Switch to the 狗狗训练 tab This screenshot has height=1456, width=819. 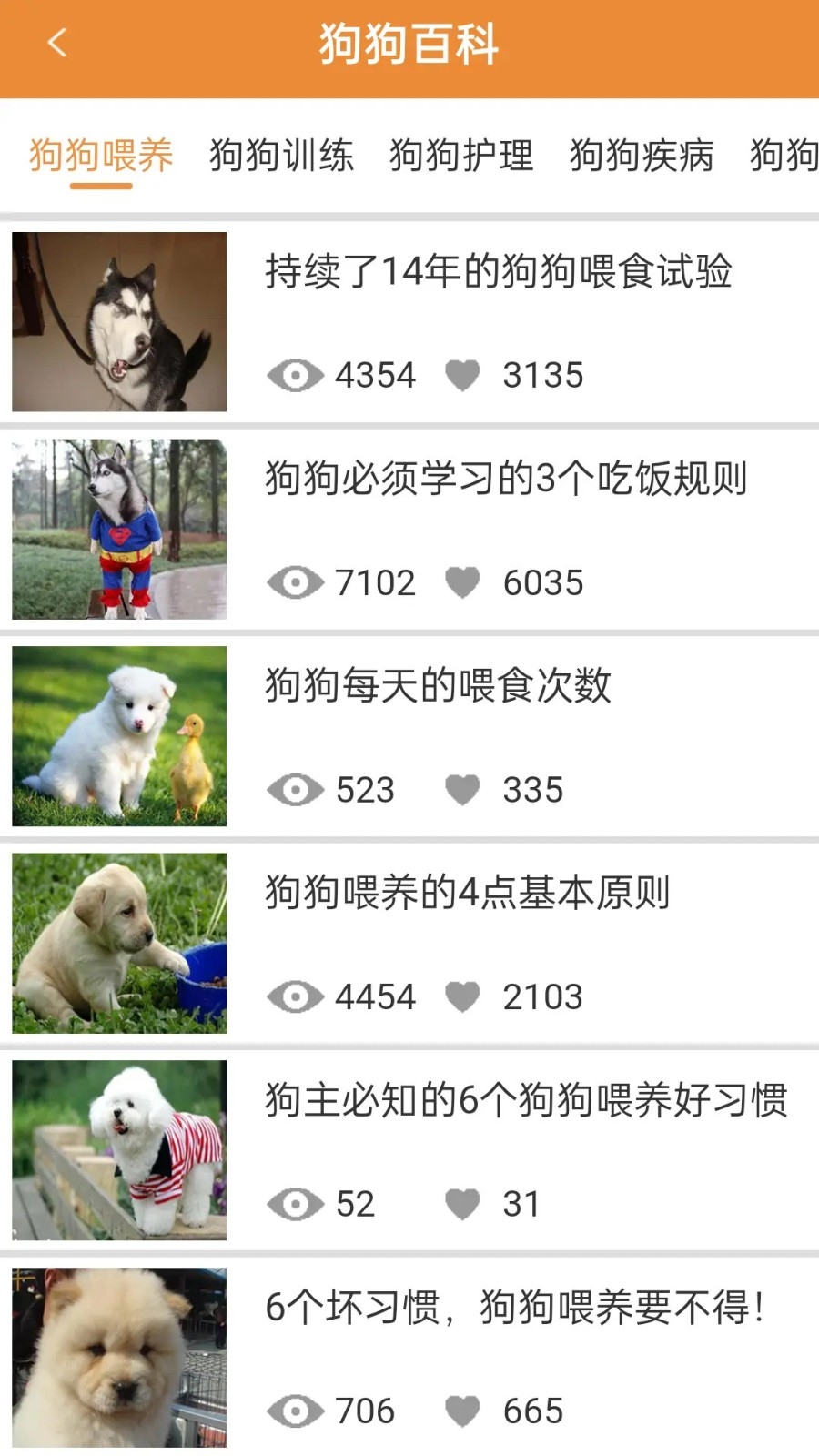pos(281,156)
